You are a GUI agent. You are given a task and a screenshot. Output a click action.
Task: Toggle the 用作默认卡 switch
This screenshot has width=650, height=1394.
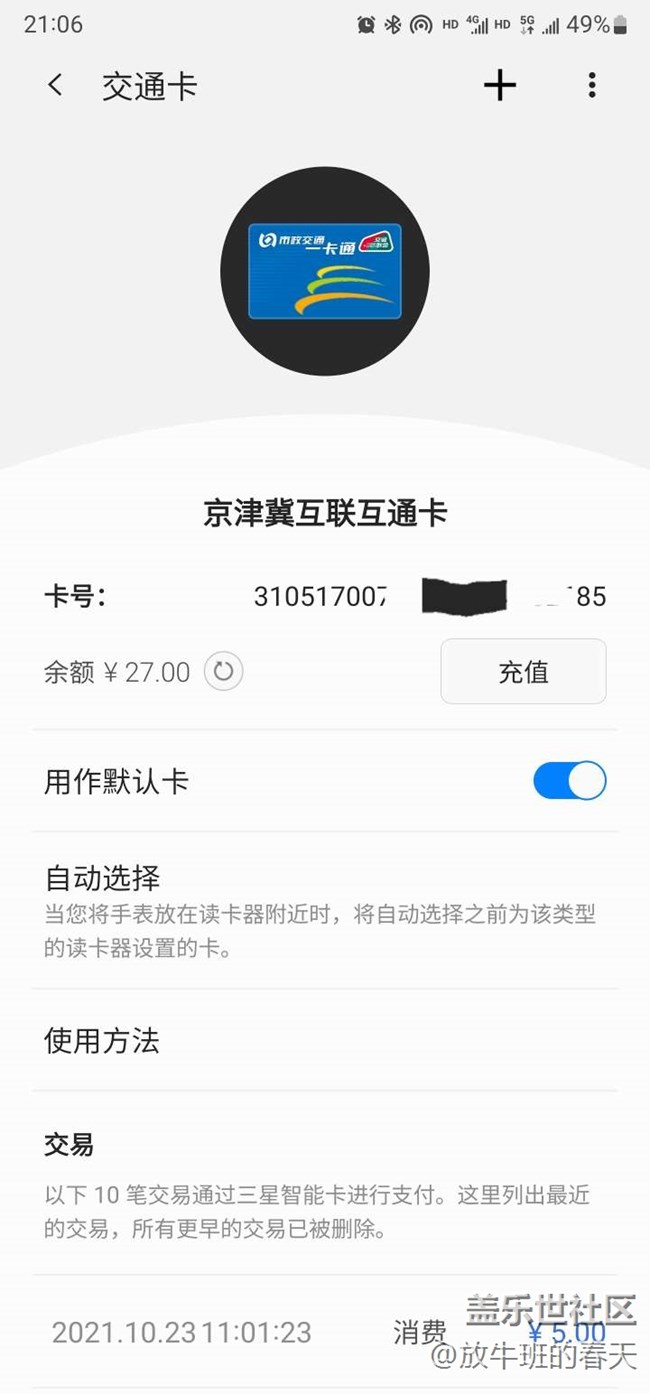[569, 781]
